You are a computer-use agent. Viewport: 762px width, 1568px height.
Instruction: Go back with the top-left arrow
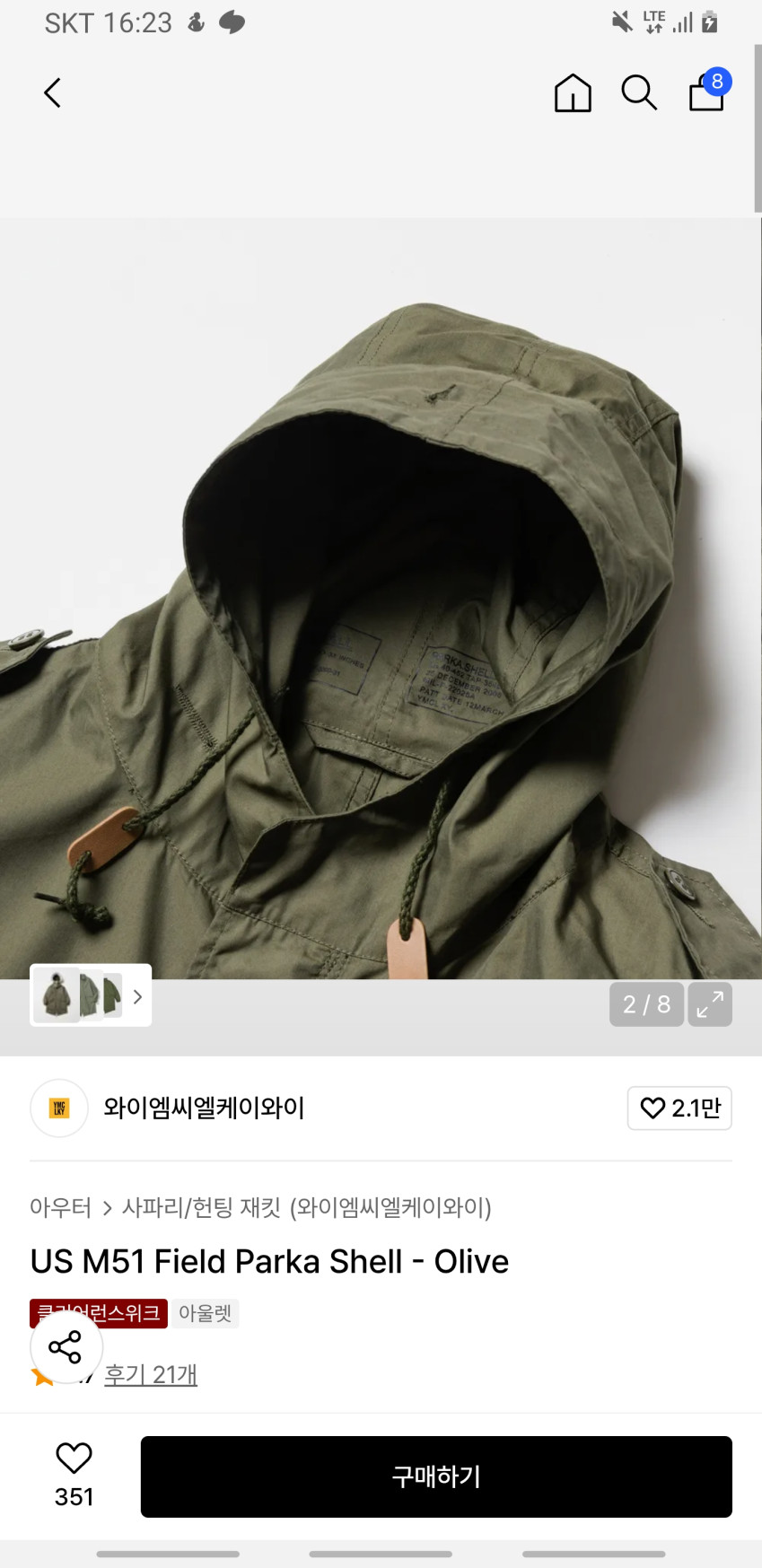click(x=53, y=92)
